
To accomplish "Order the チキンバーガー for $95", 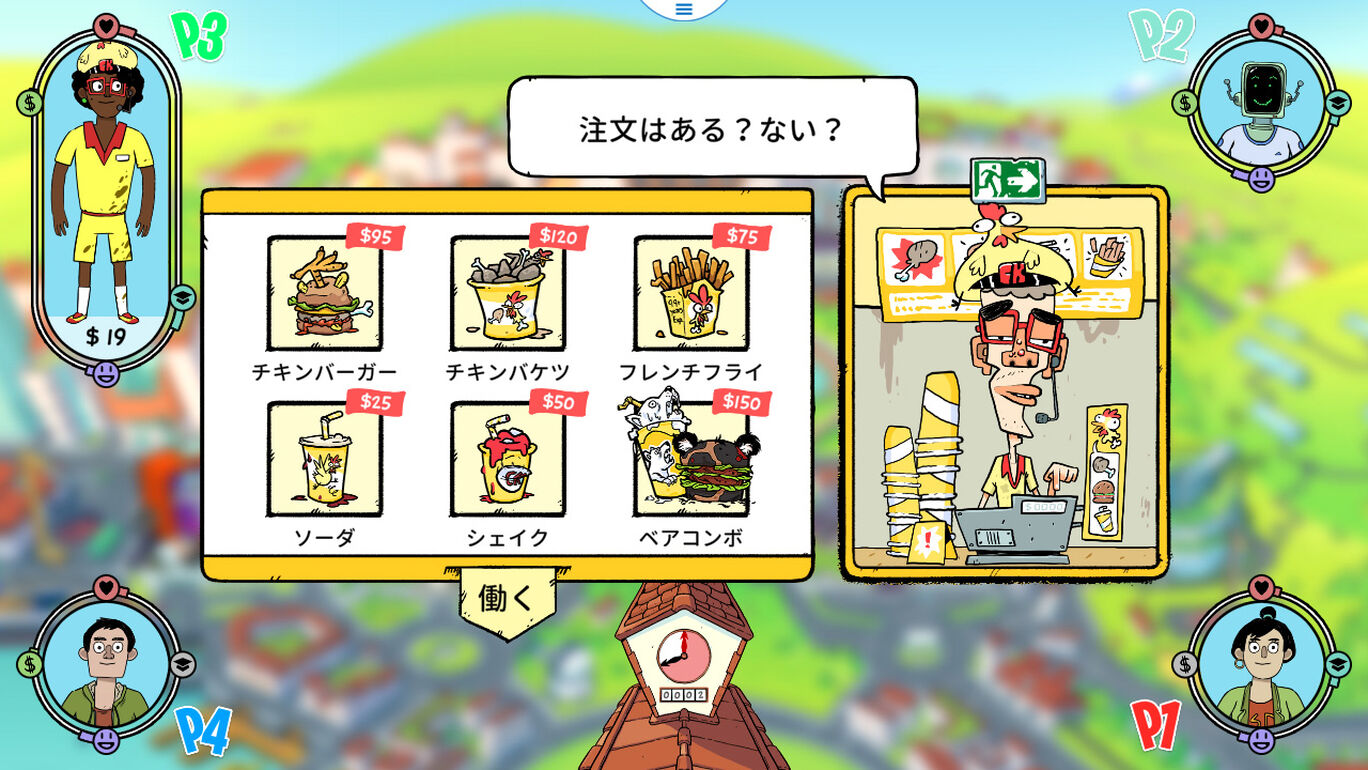I will [x=324, y=294].
